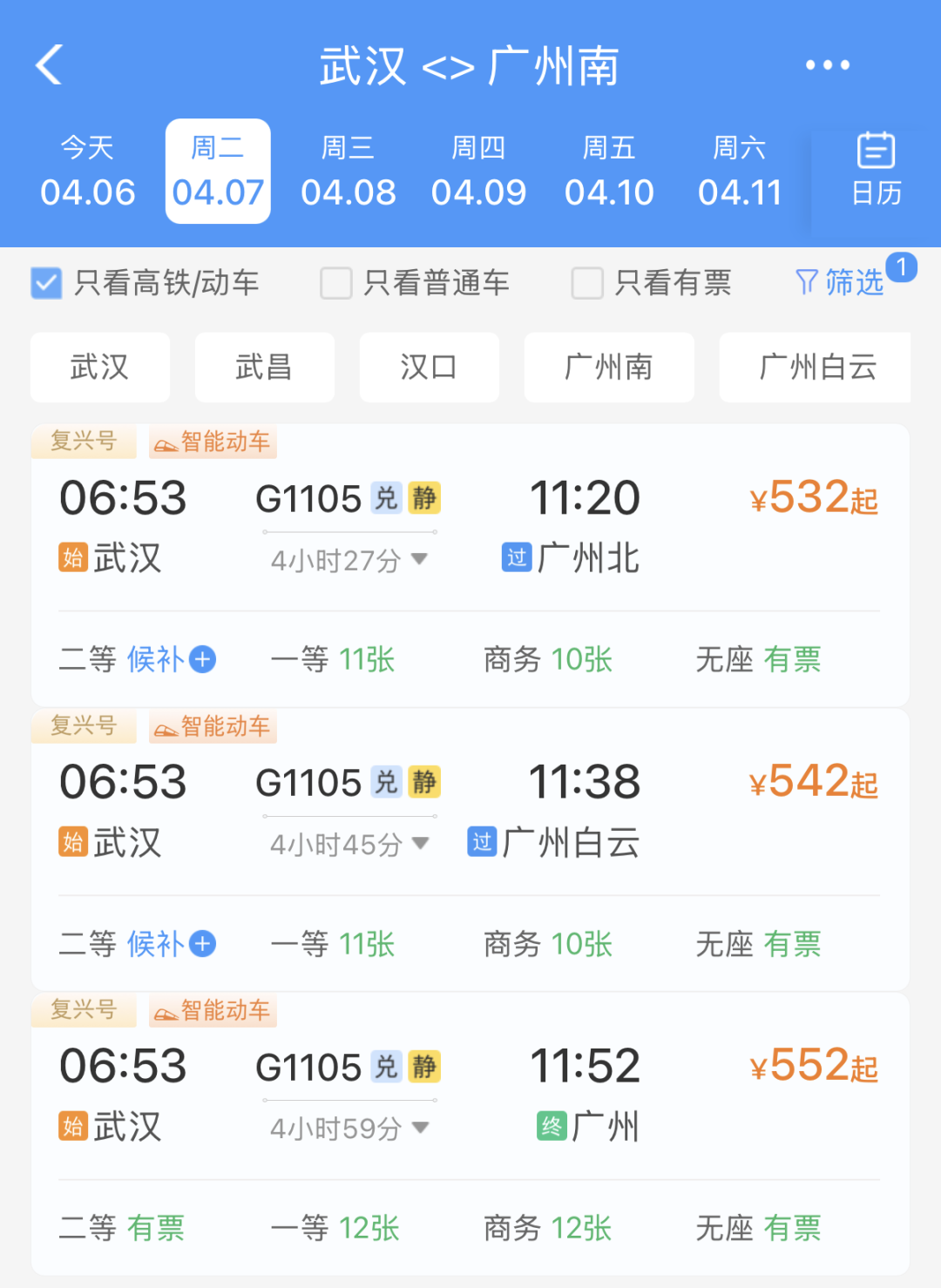Open the 筛选 filter options
The height and width of the screenshot is (1288, 941).
pyautogui.click(x=841, y=282)
